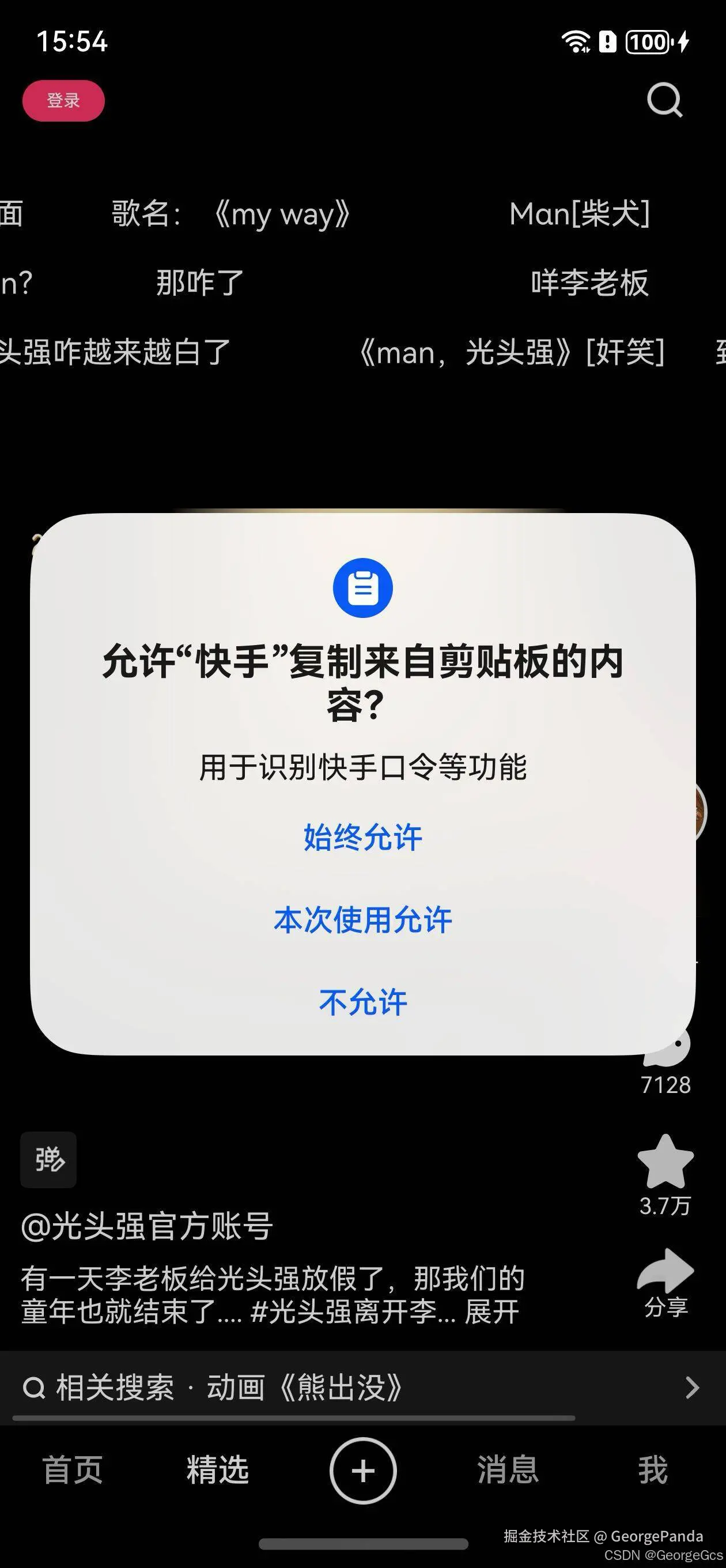
Task: Tap the 登录 login button
Action: [x=63, y=100]
